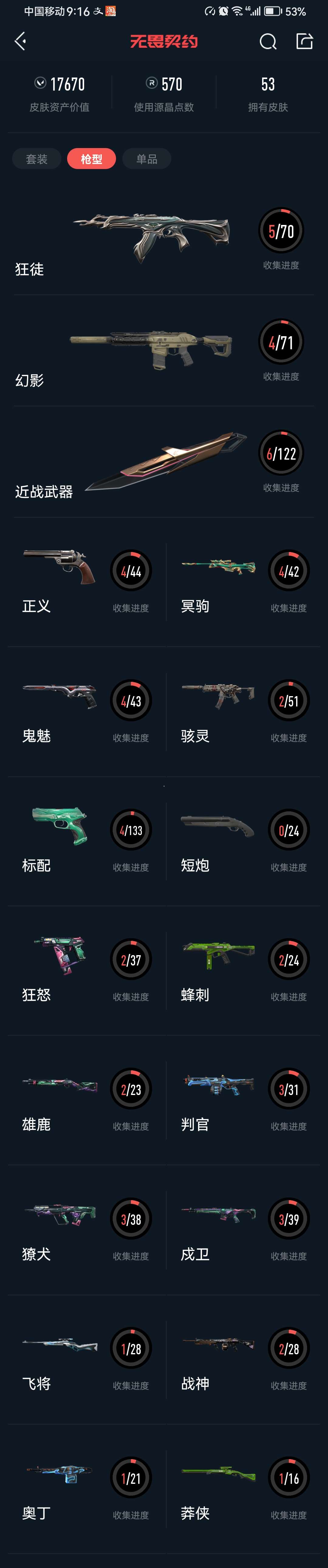Image resolution: width=328 pixels, height=1568 pixels.
Task: Go back using the top-left arrow
Action: (x=20, y=41)
